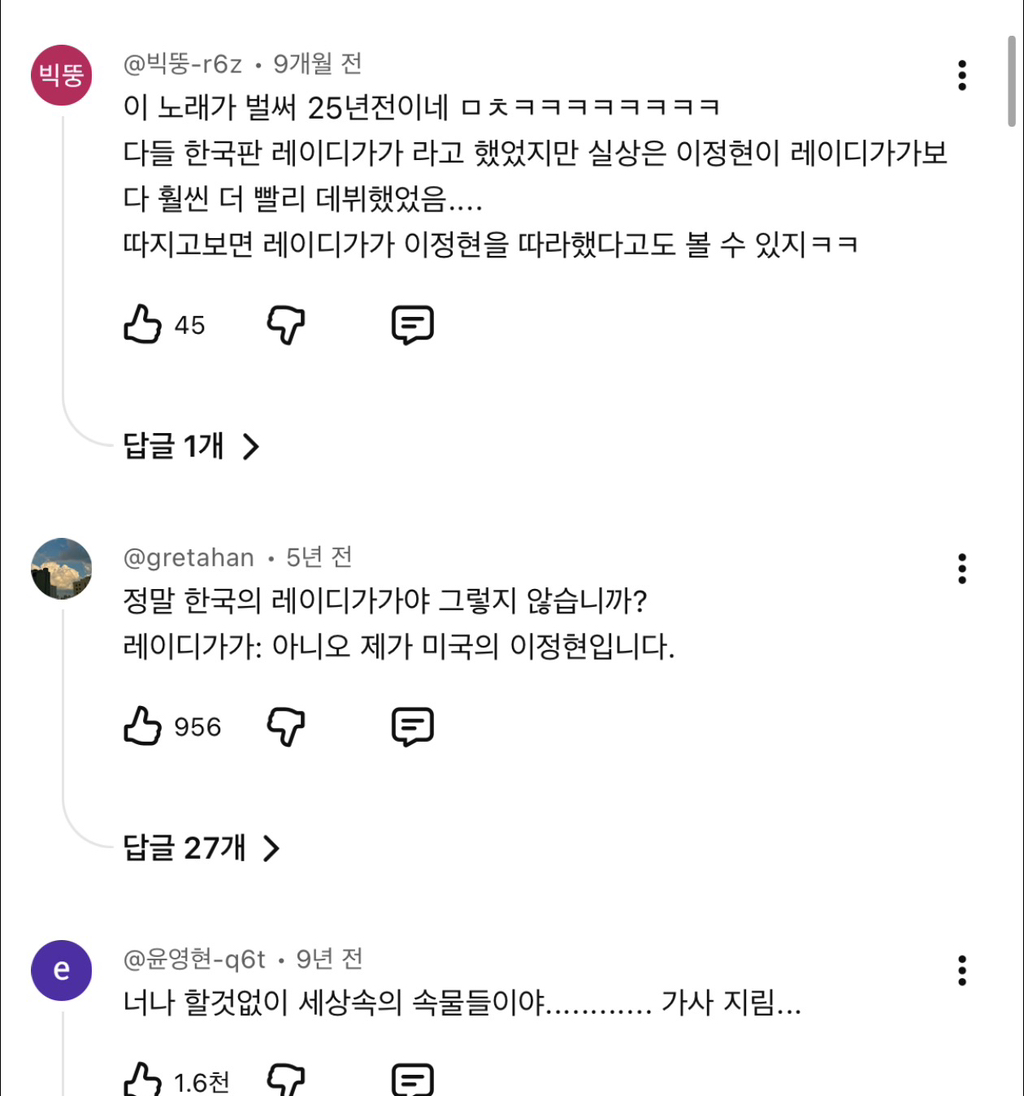The height and width of the screenshot is (1096, 1024).
Task: Dislike @gretahan's comment
Action: pyautogui.click(x=287, y=727)
